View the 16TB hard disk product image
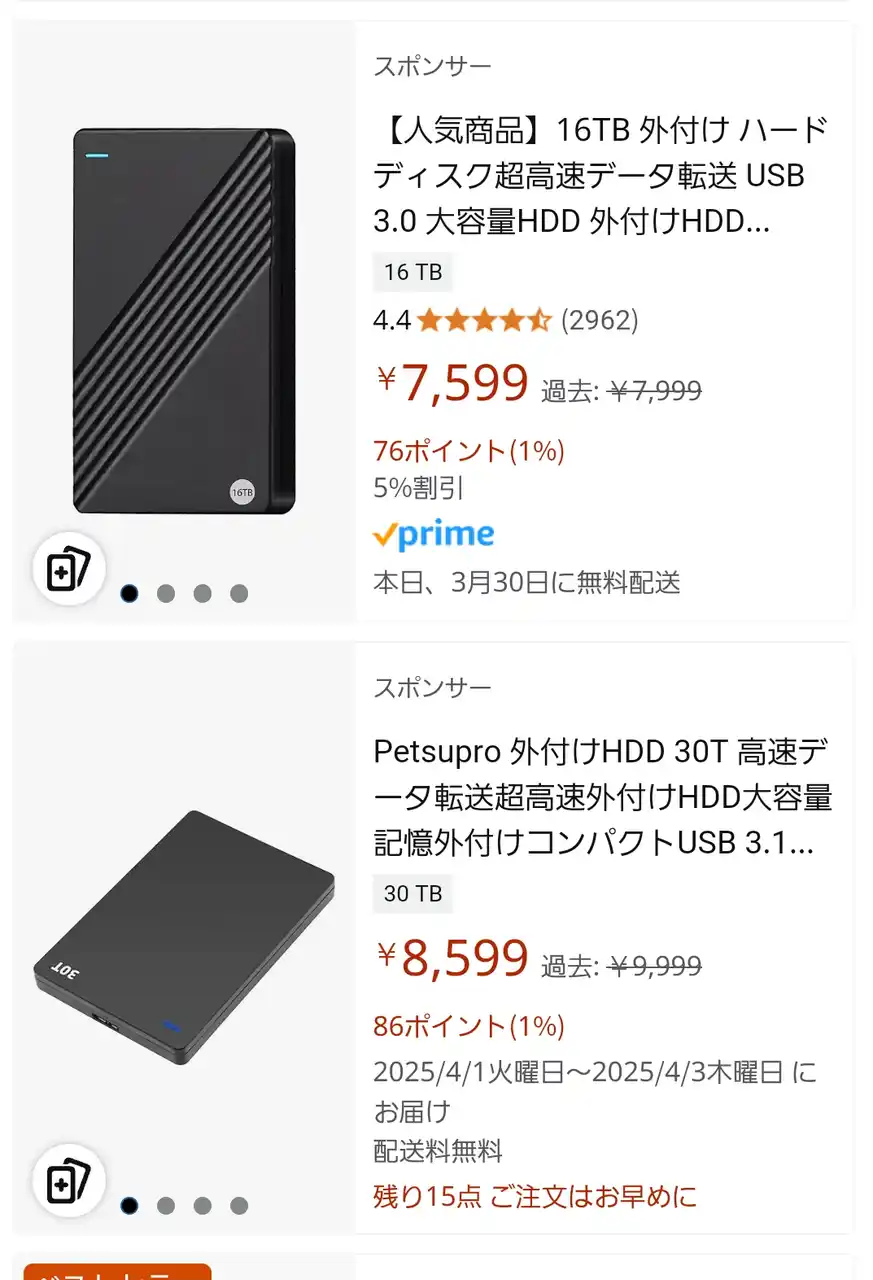This screenshot has width=873, height=1280. click(184, 321)
